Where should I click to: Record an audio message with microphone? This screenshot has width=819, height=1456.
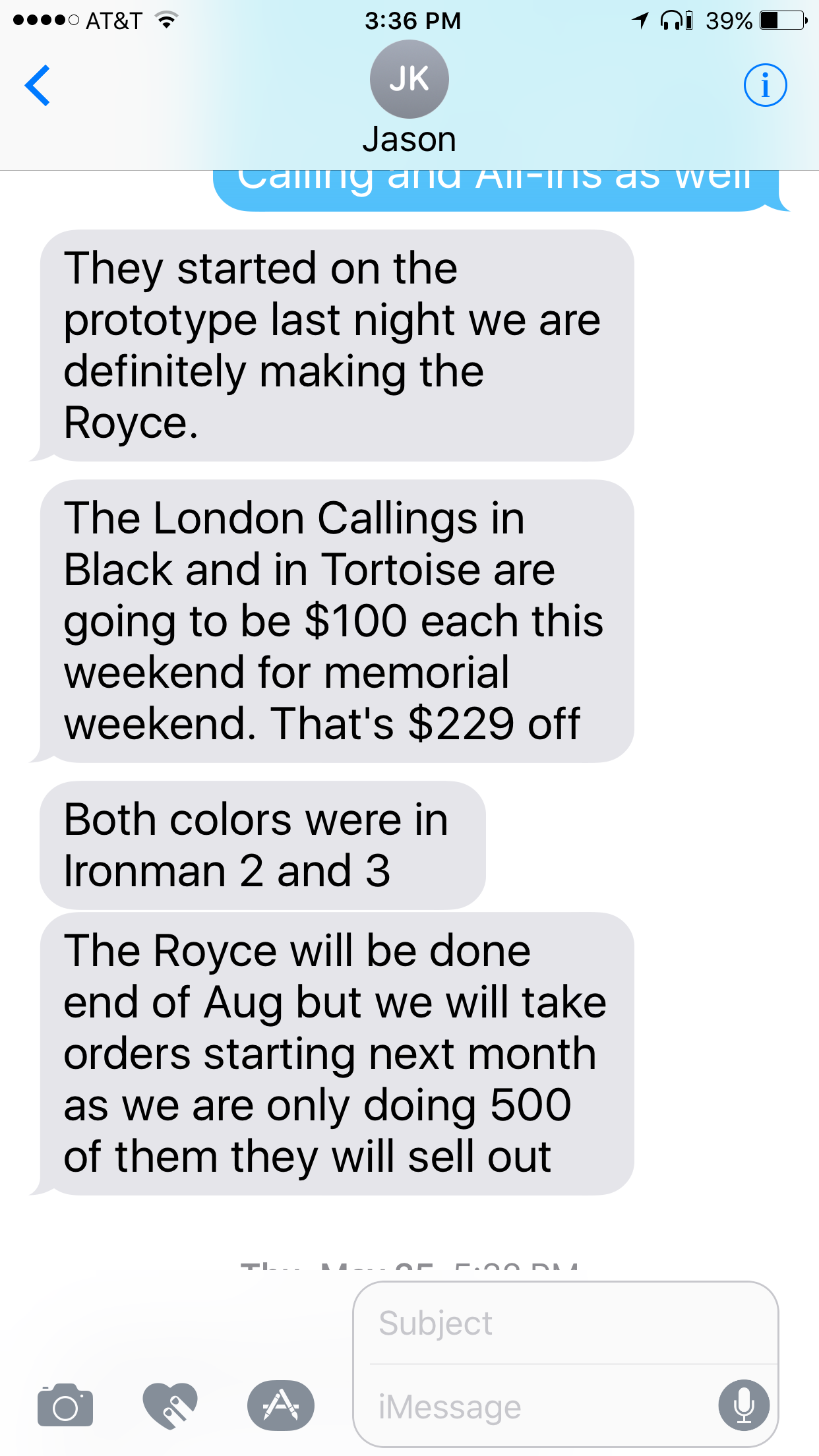(744, 1405)
